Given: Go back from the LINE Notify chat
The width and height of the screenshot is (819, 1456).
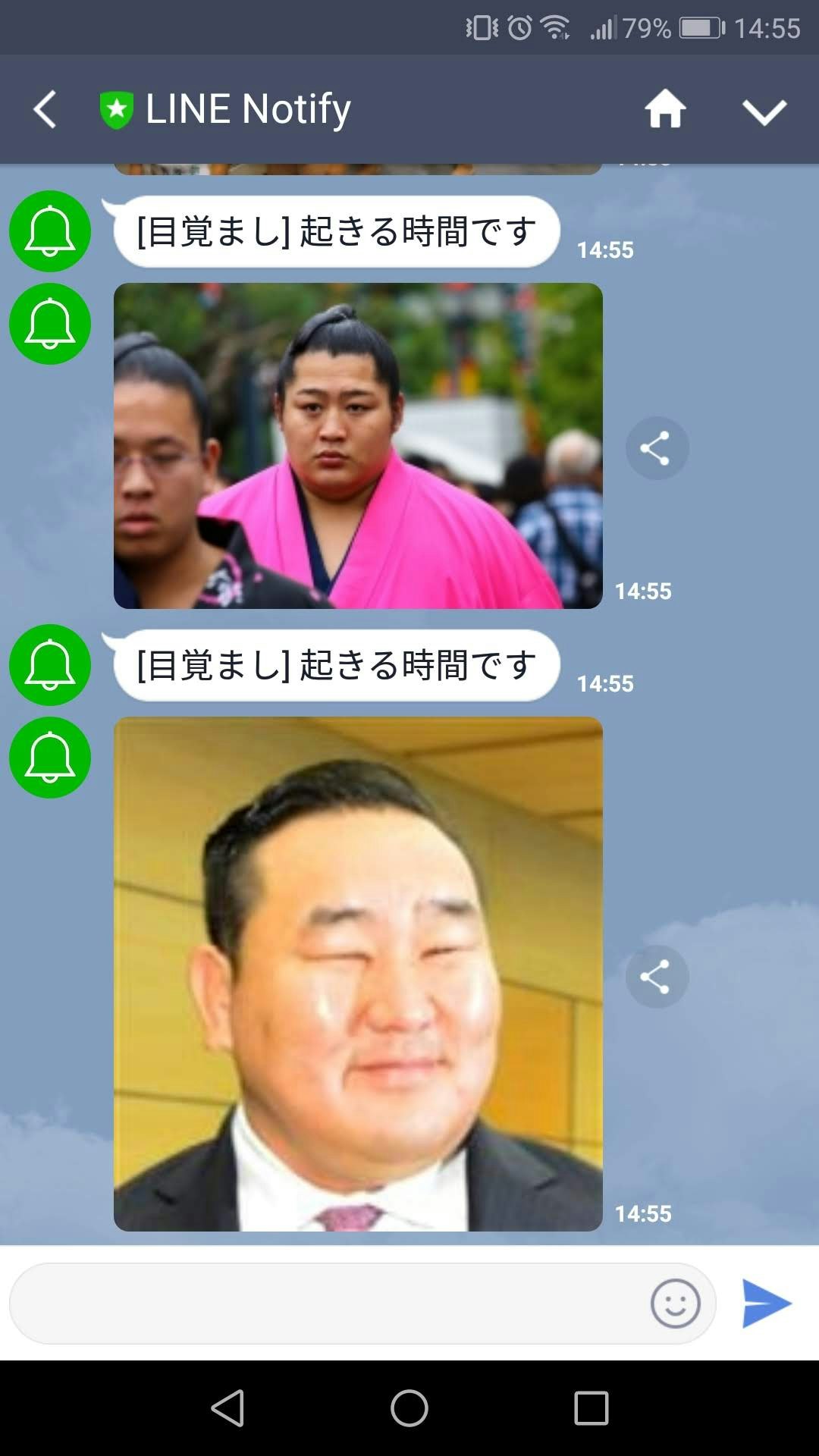Looking at the screenshot, I should click(x=45, y=109).
